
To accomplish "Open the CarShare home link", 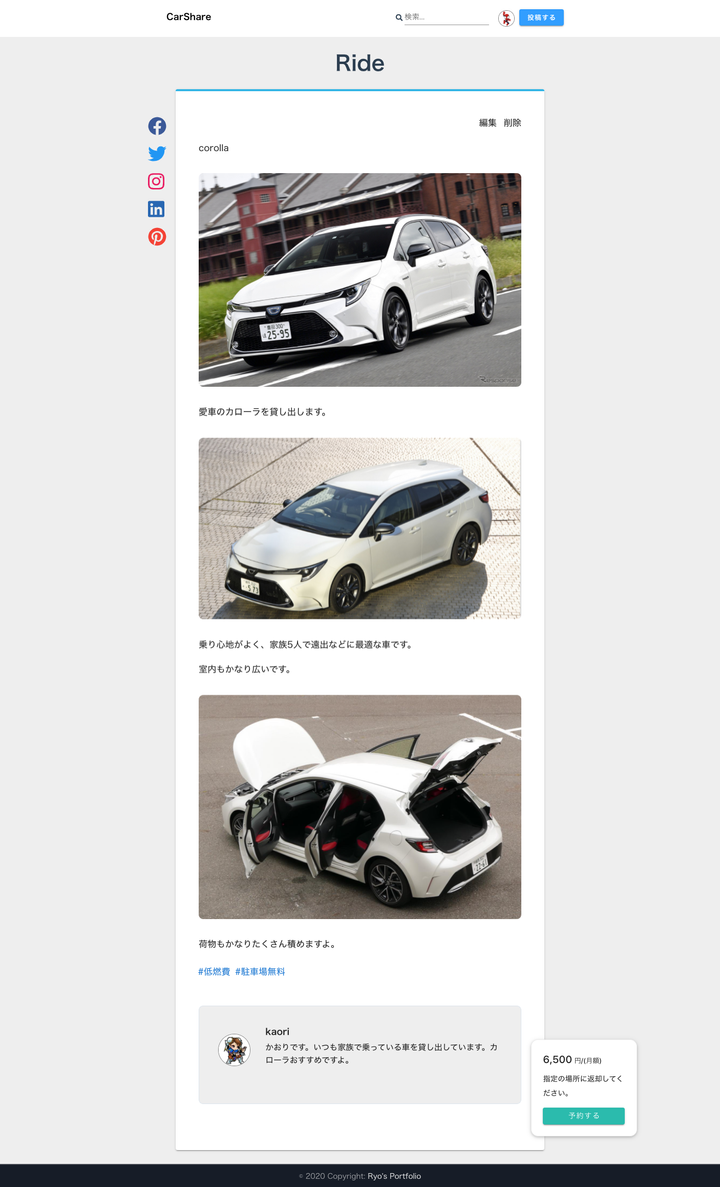I will point(189,17).
